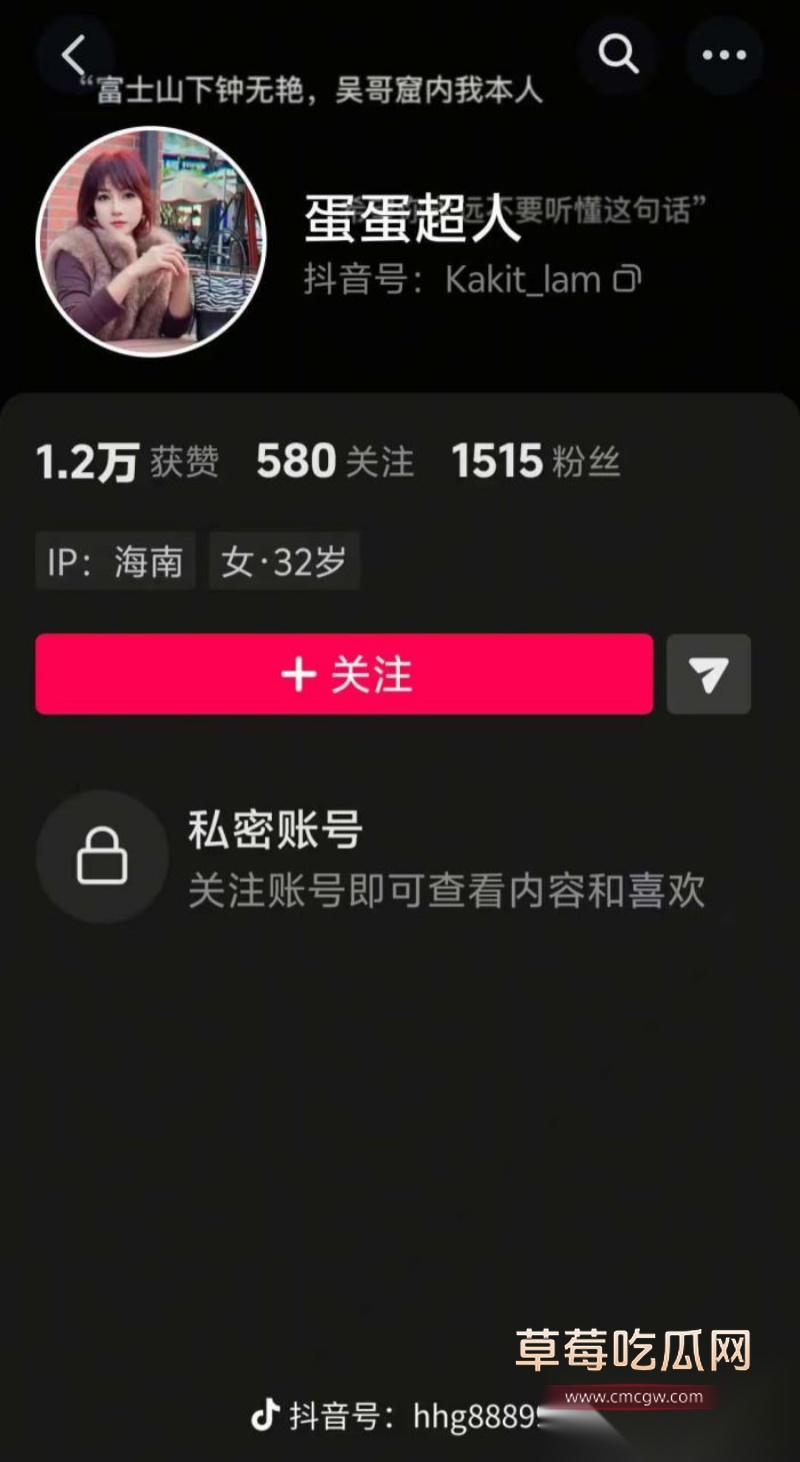Viewport: 800px width, 1462px height.
Task: Copy the Douyin ID Kakit_lam
Action: coord(625,281)
